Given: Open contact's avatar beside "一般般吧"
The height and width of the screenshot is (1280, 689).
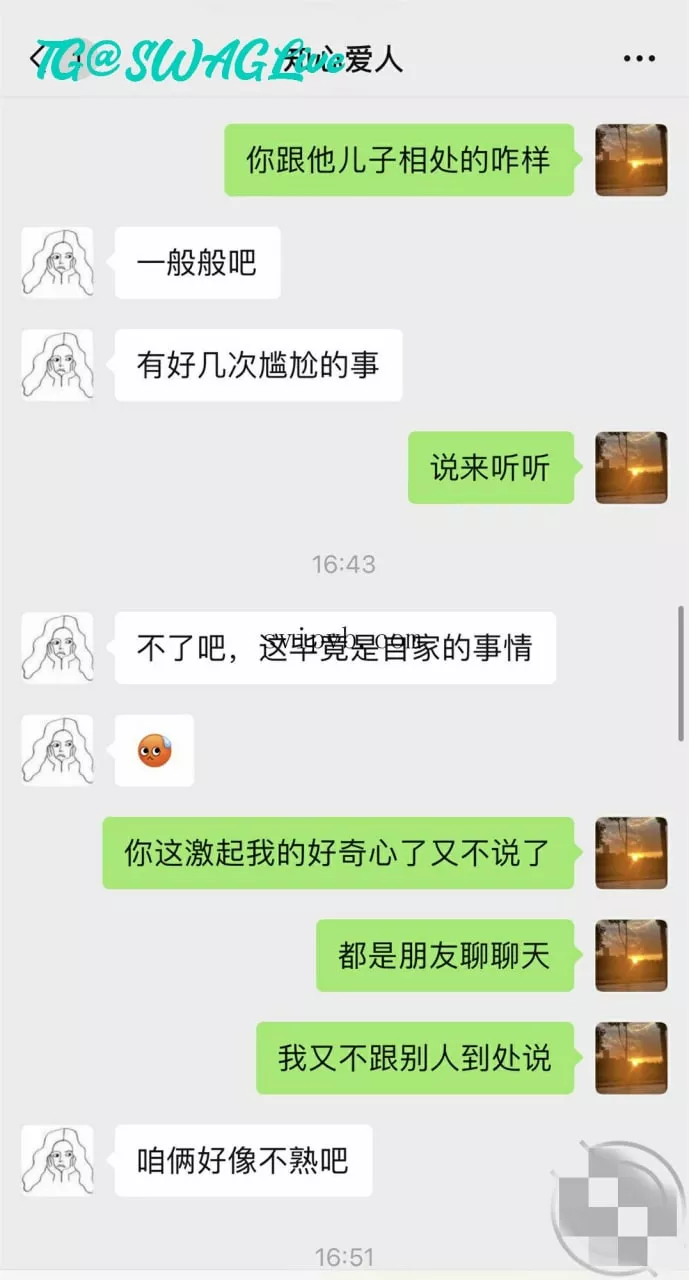Looking at the screenshot, I should [x=57, y=262].
